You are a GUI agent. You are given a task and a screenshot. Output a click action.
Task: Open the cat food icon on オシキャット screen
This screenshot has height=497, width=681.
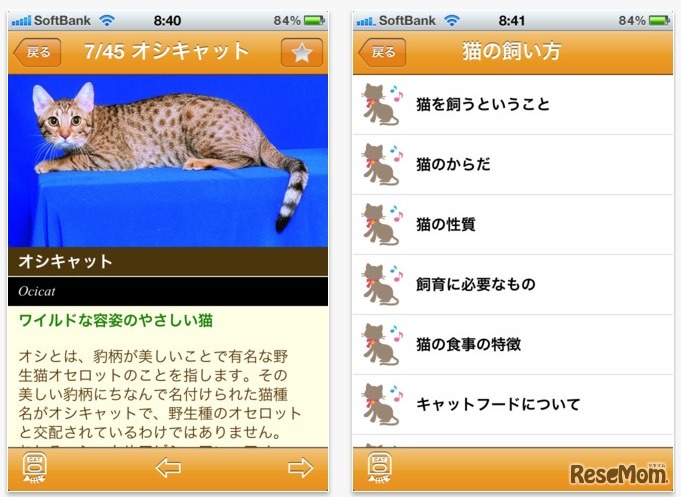tap(34, 467)
